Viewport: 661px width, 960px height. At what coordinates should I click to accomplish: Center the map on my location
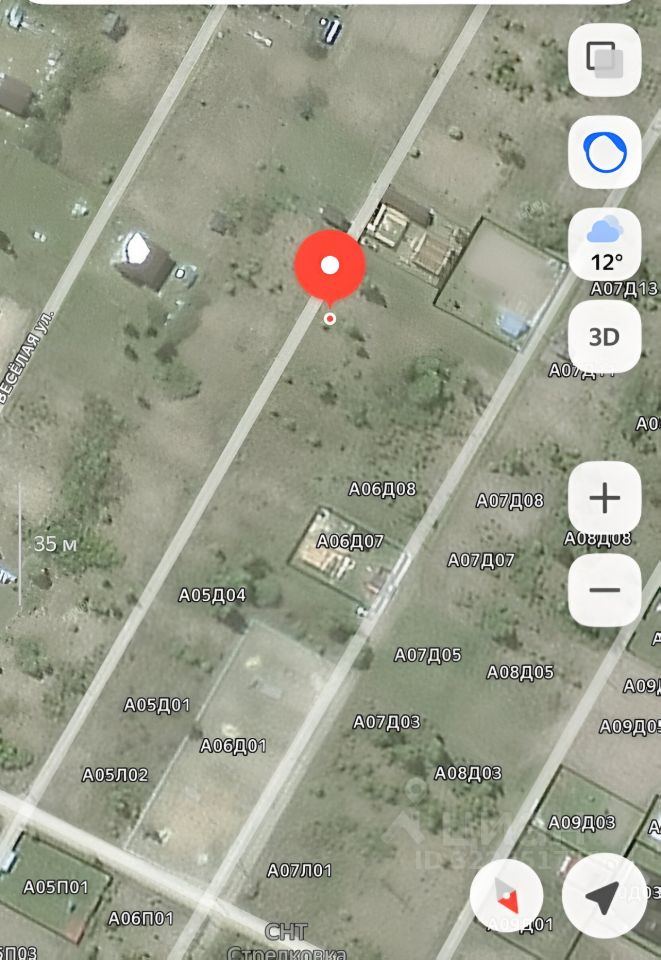[601, 897]
